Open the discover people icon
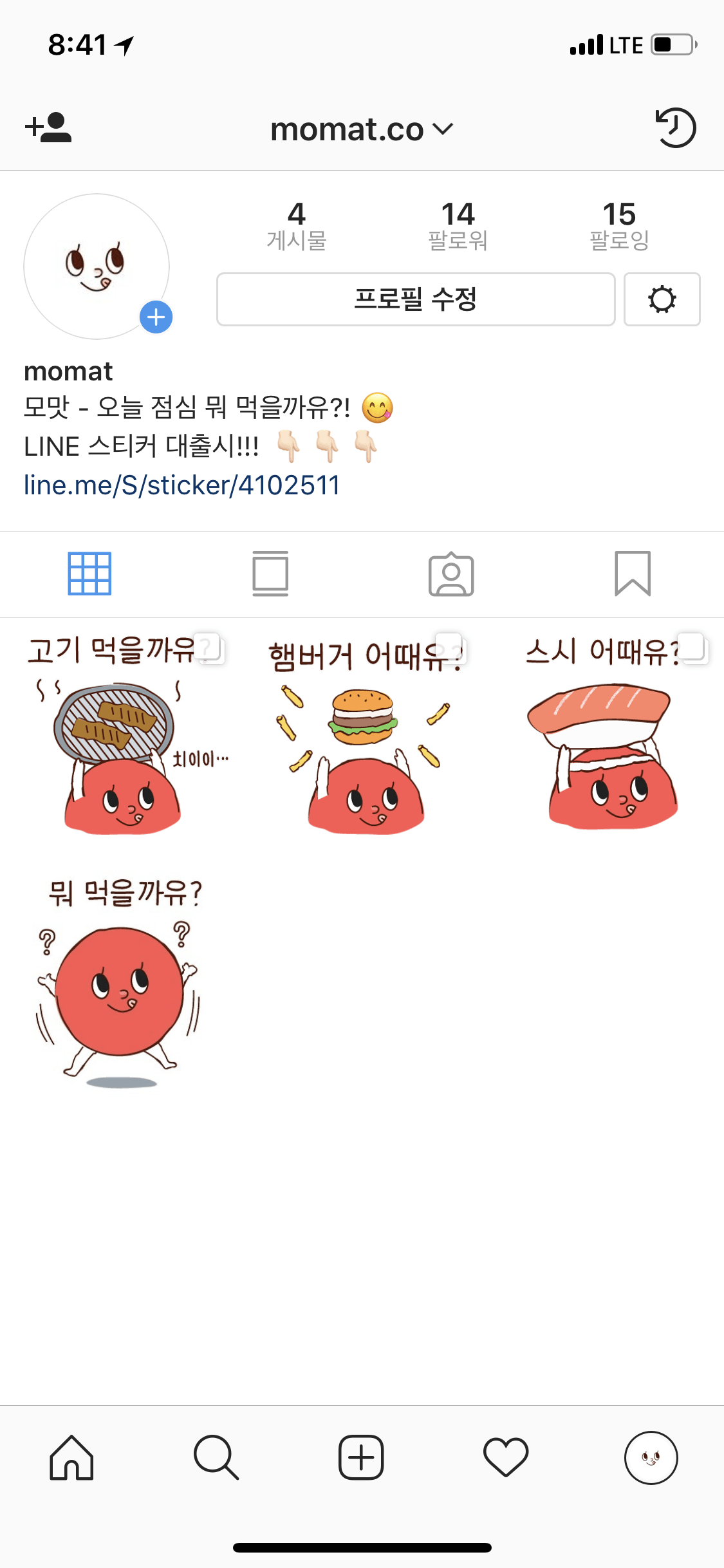 [x=48, y=127]
